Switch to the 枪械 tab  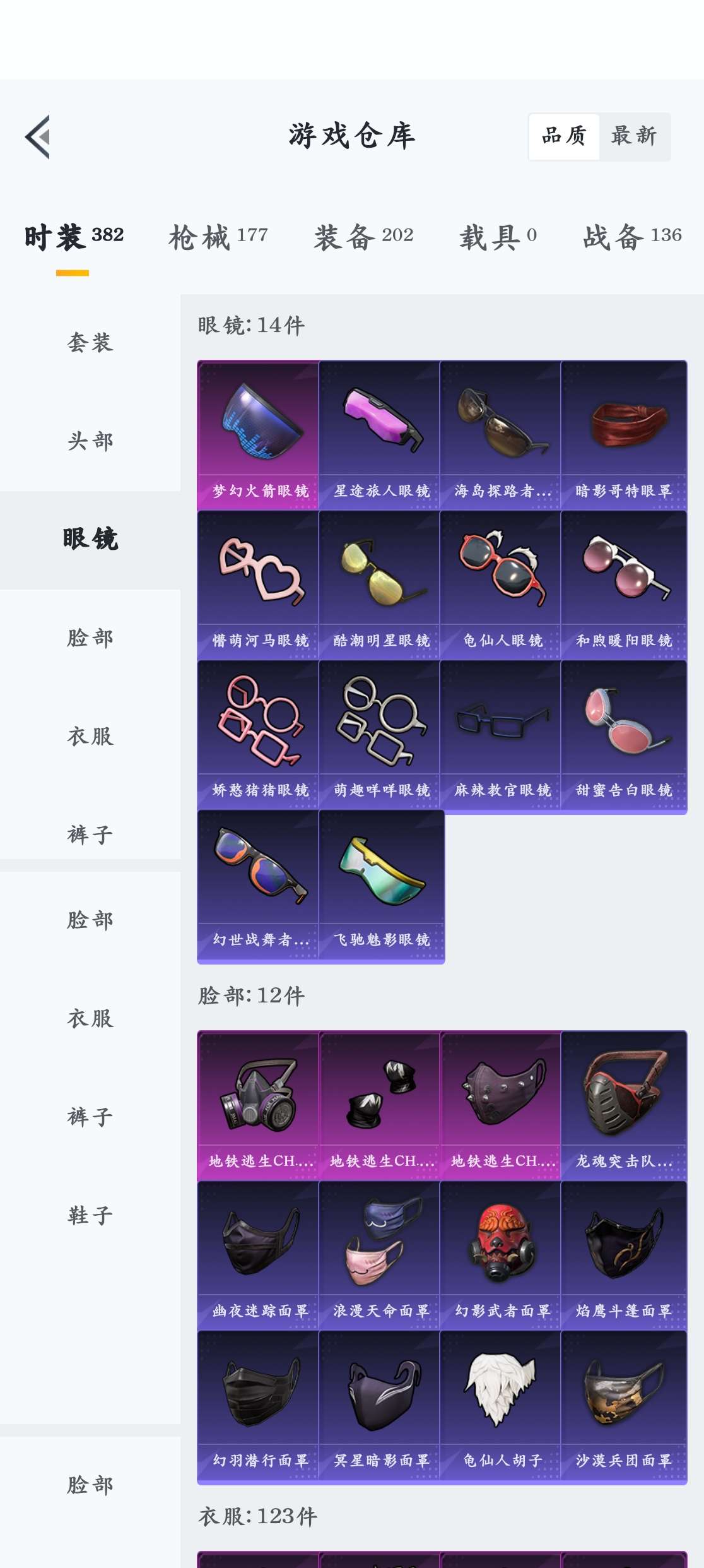pyautogui.click(x=218, y=237)
